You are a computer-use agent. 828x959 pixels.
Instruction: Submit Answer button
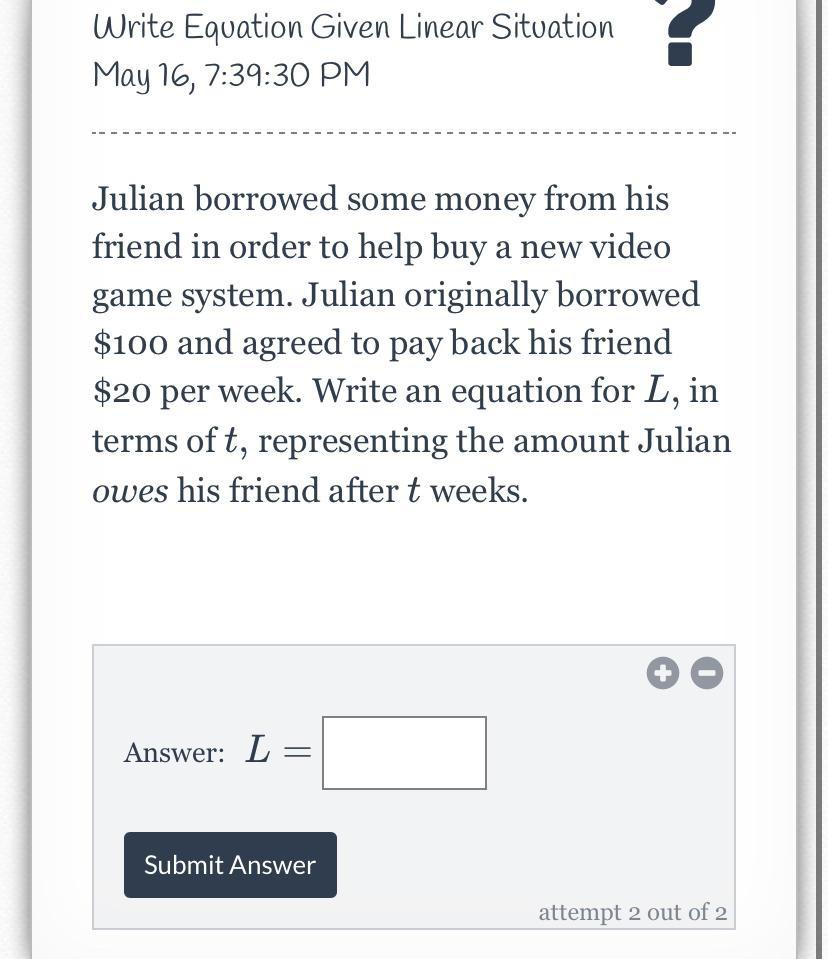230,865
